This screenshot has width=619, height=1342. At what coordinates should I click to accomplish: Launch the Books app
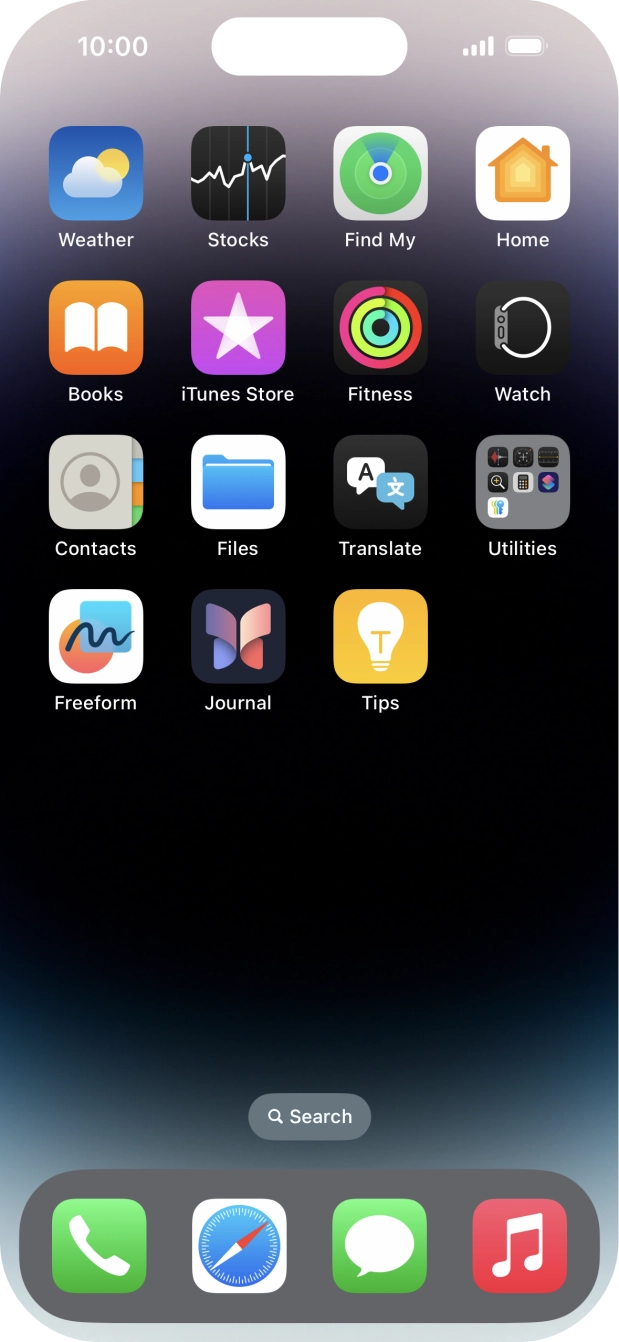(96, 328)
